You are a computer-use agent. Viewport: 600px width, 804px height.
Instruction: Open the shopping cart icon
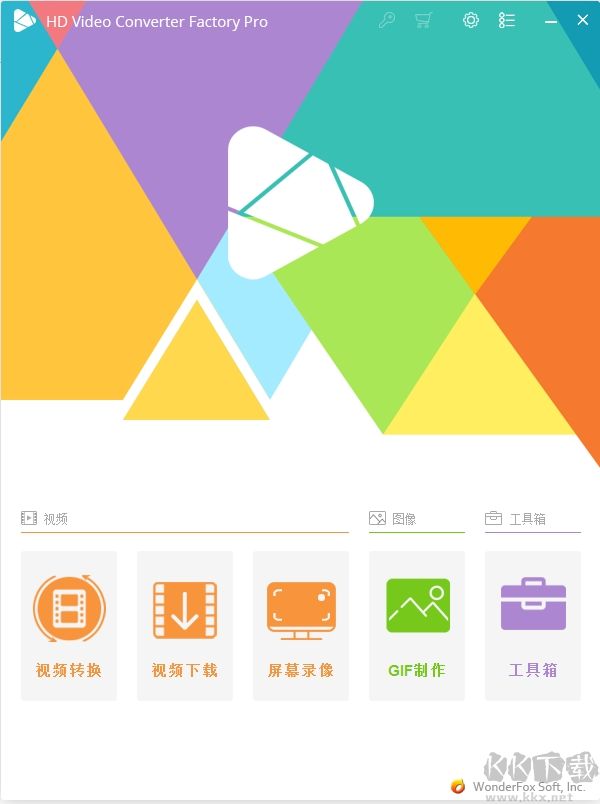423,20
